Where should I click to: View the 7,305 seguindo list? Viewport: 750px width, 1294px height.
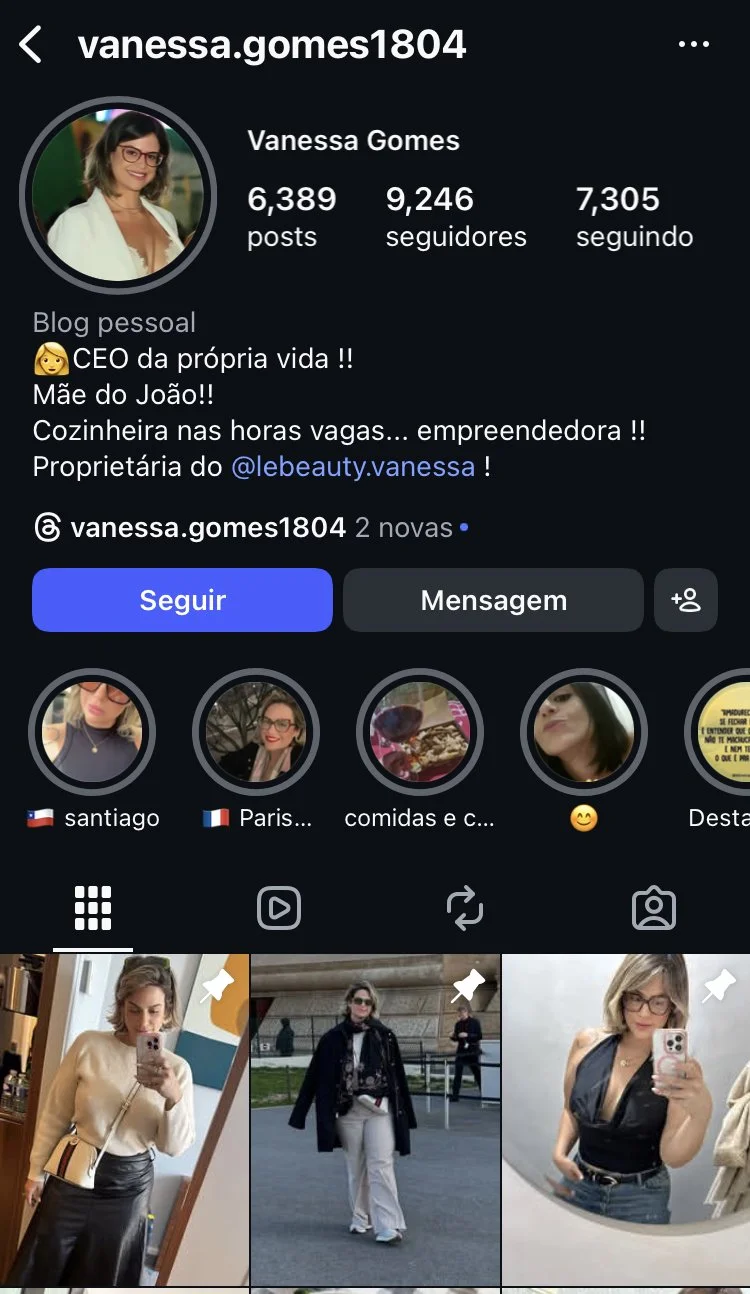[634, 216]
